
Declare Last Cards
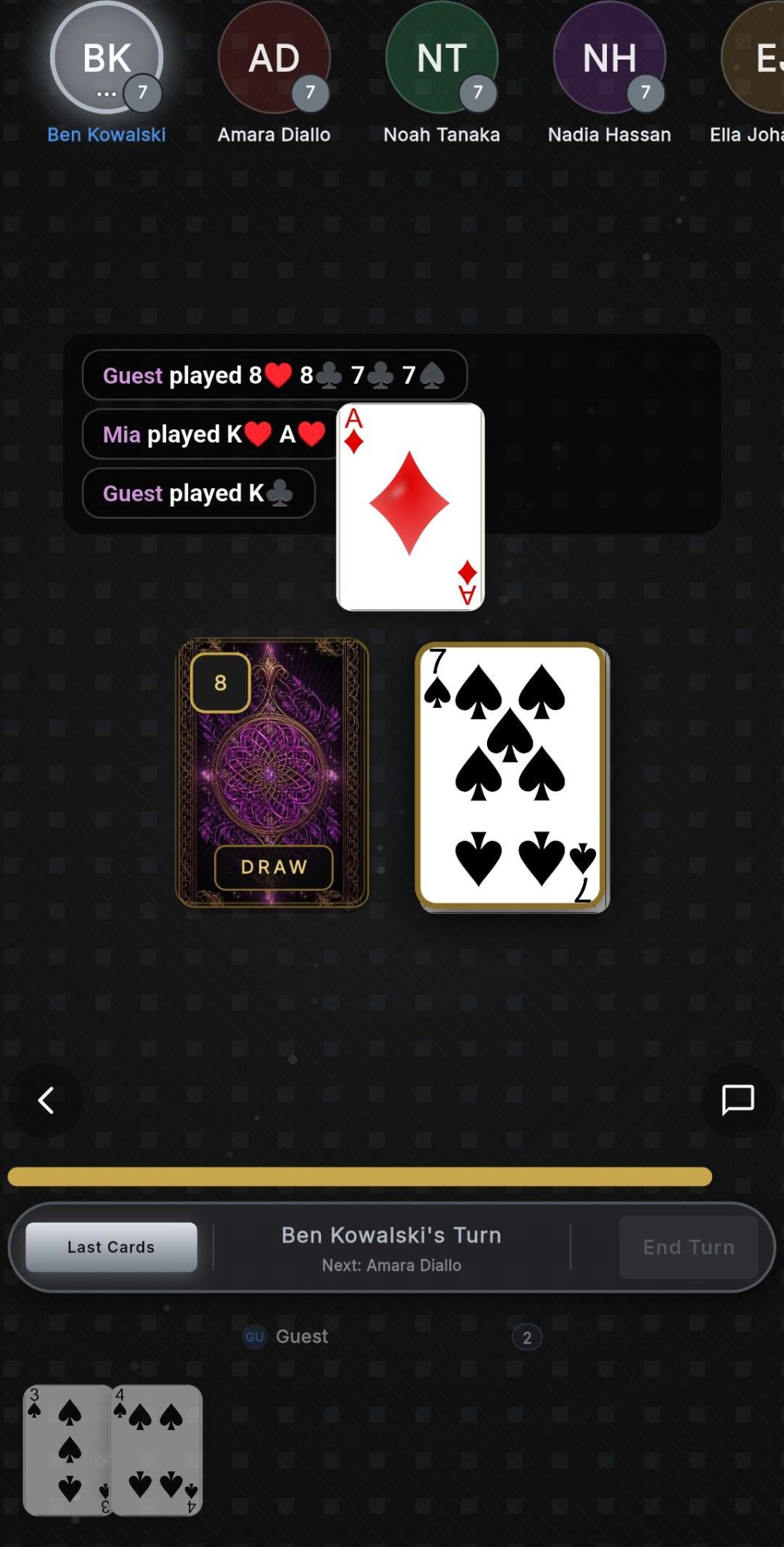point(111,1247)
